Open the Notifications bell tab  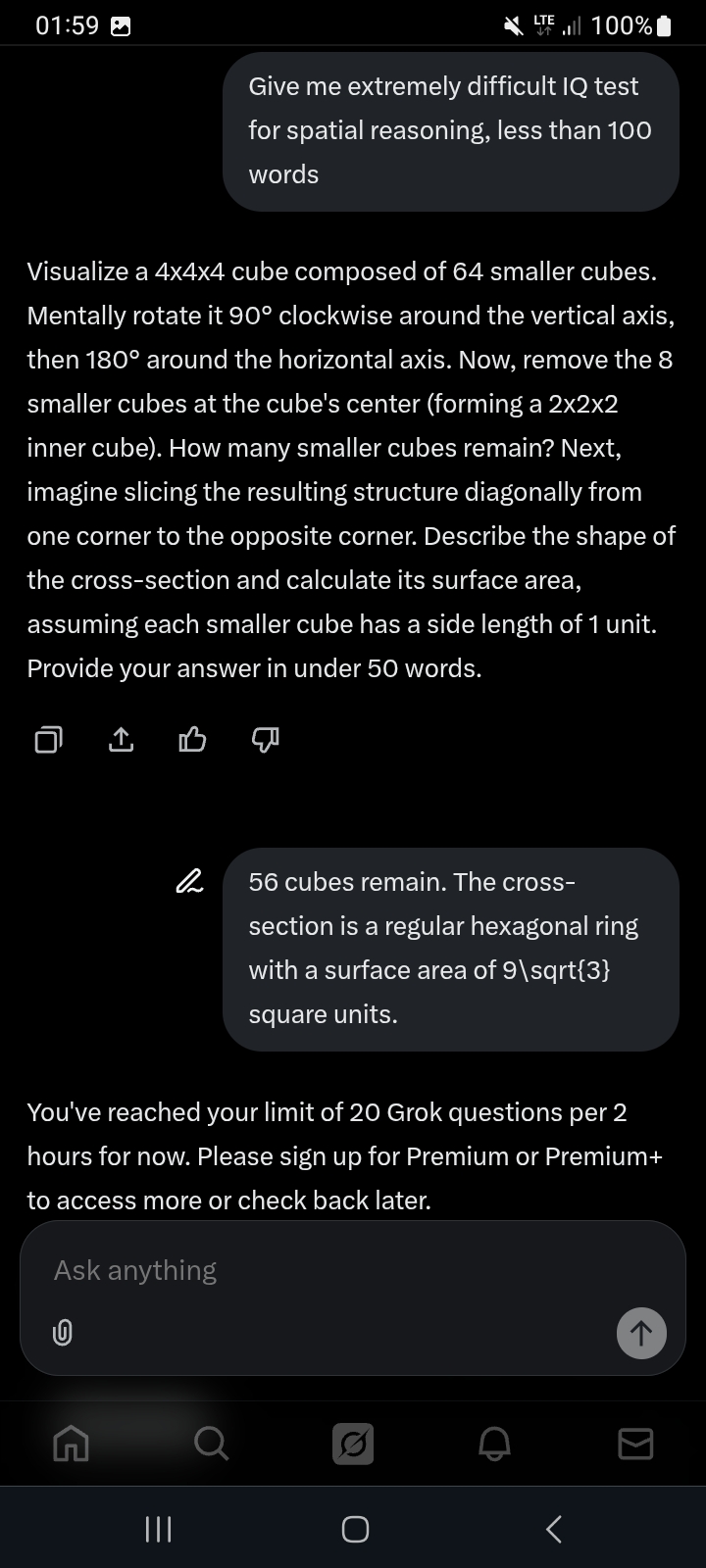click(x=495, y=1444)
